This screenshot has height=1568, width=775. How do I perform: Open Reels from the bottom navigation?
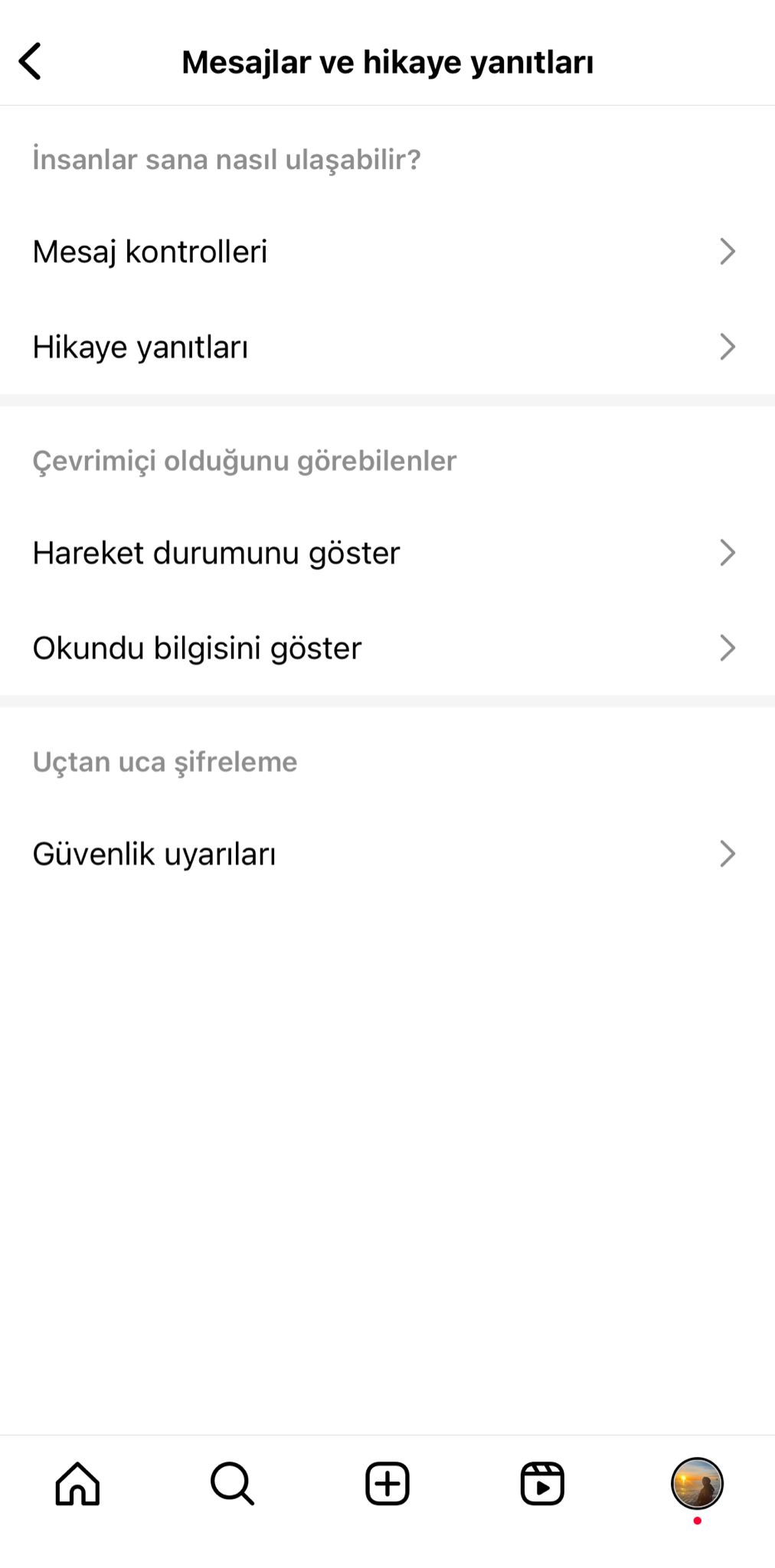(x=543, y=1484)
